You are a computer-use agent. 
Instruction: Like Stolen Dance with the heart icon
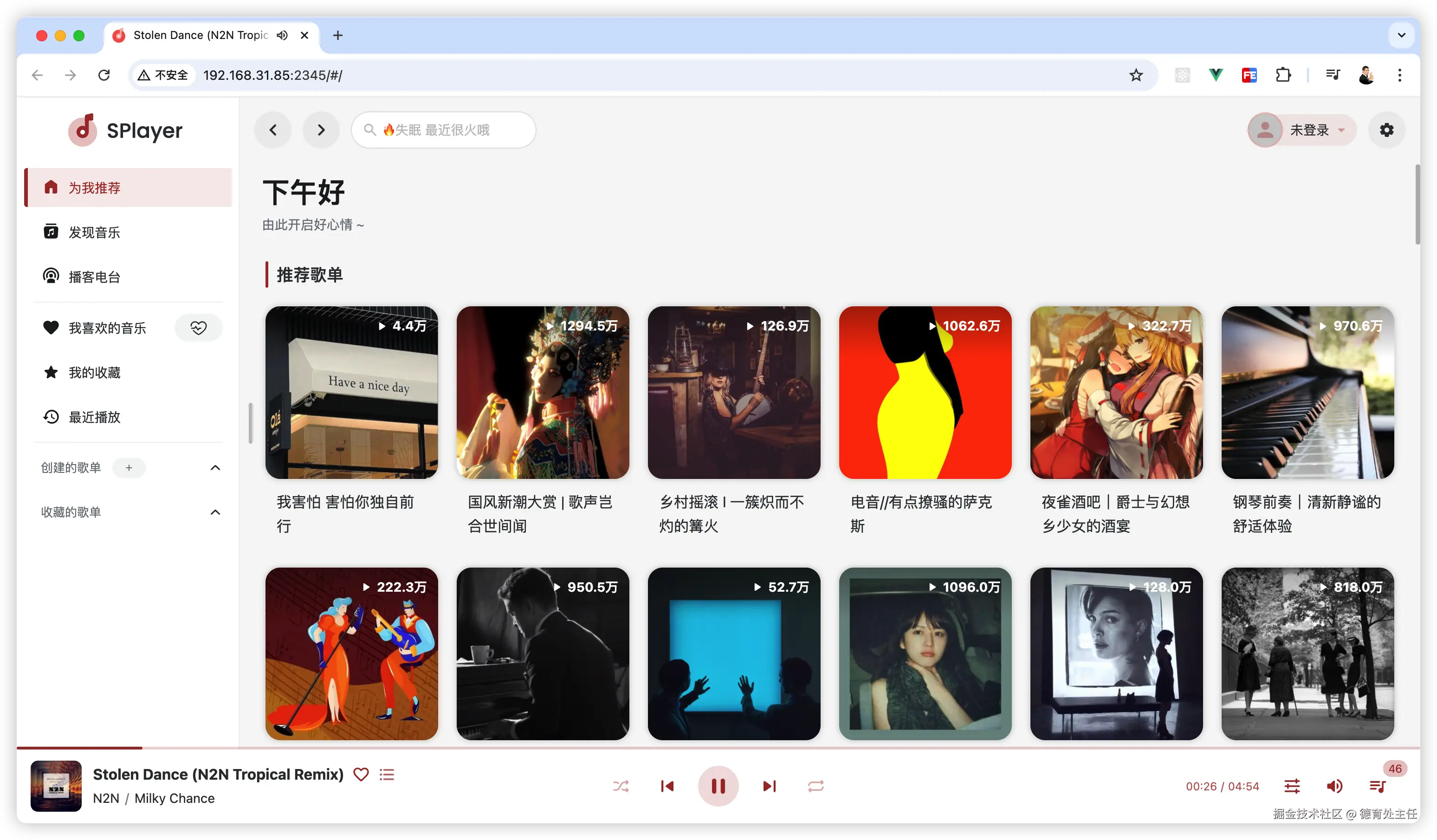coord(361,774)
